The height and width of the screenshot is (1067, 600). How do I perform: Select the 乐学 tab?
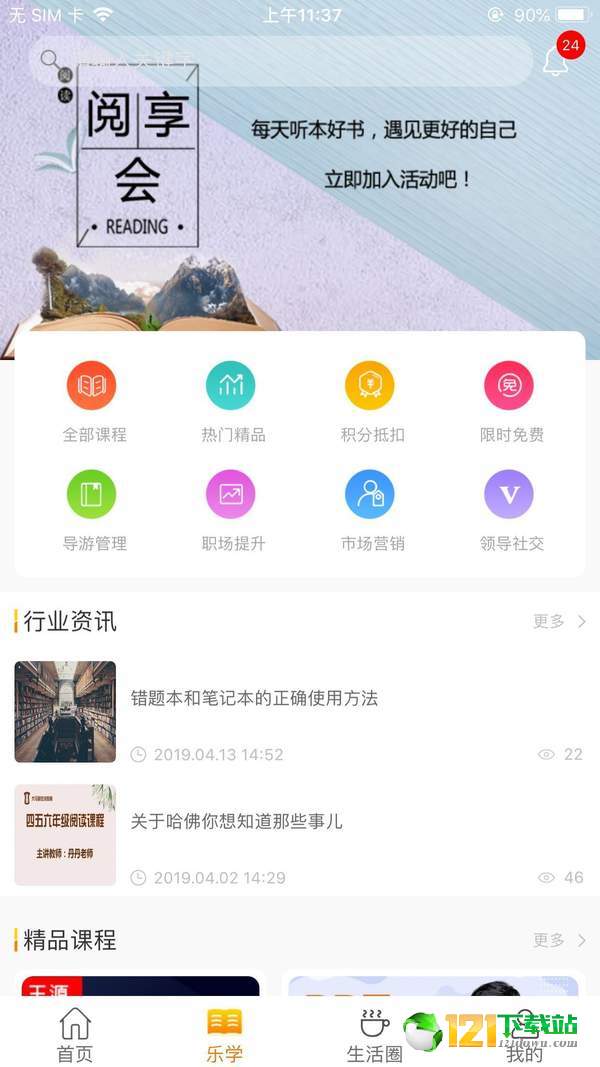[x=224, y=1035]
